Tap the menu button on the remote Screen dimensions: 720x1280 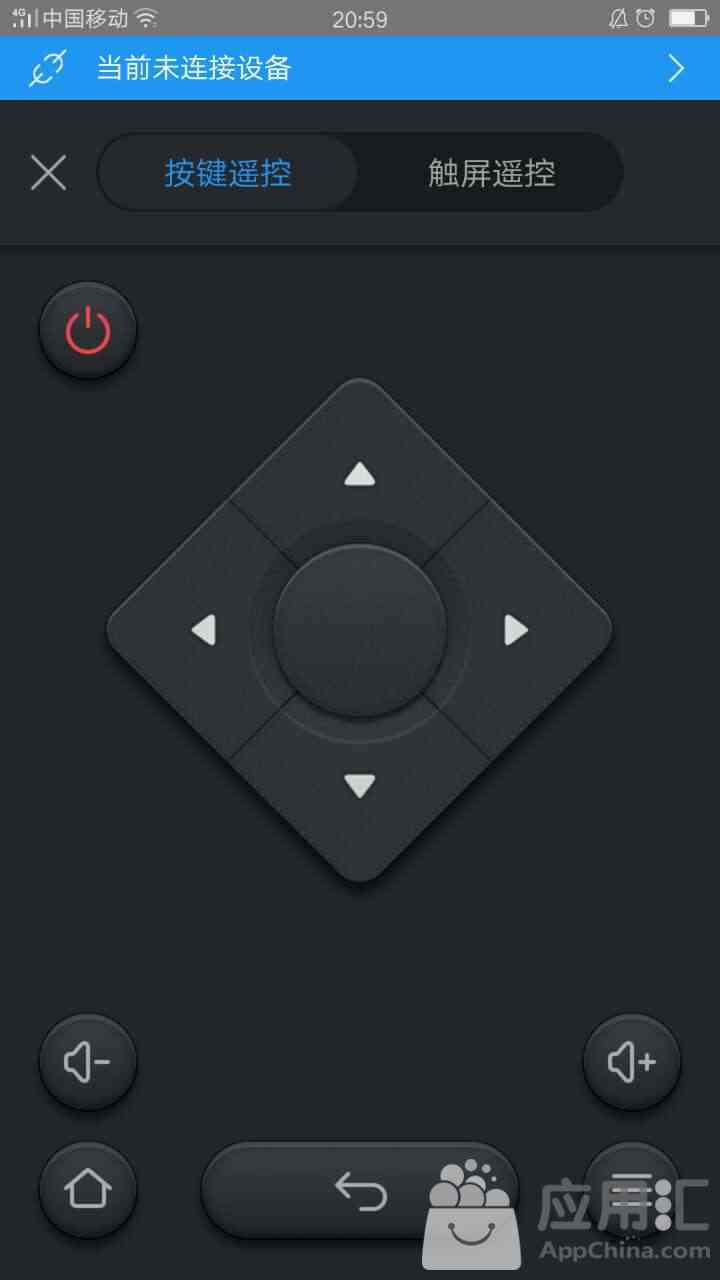(x=632, y=1190)
